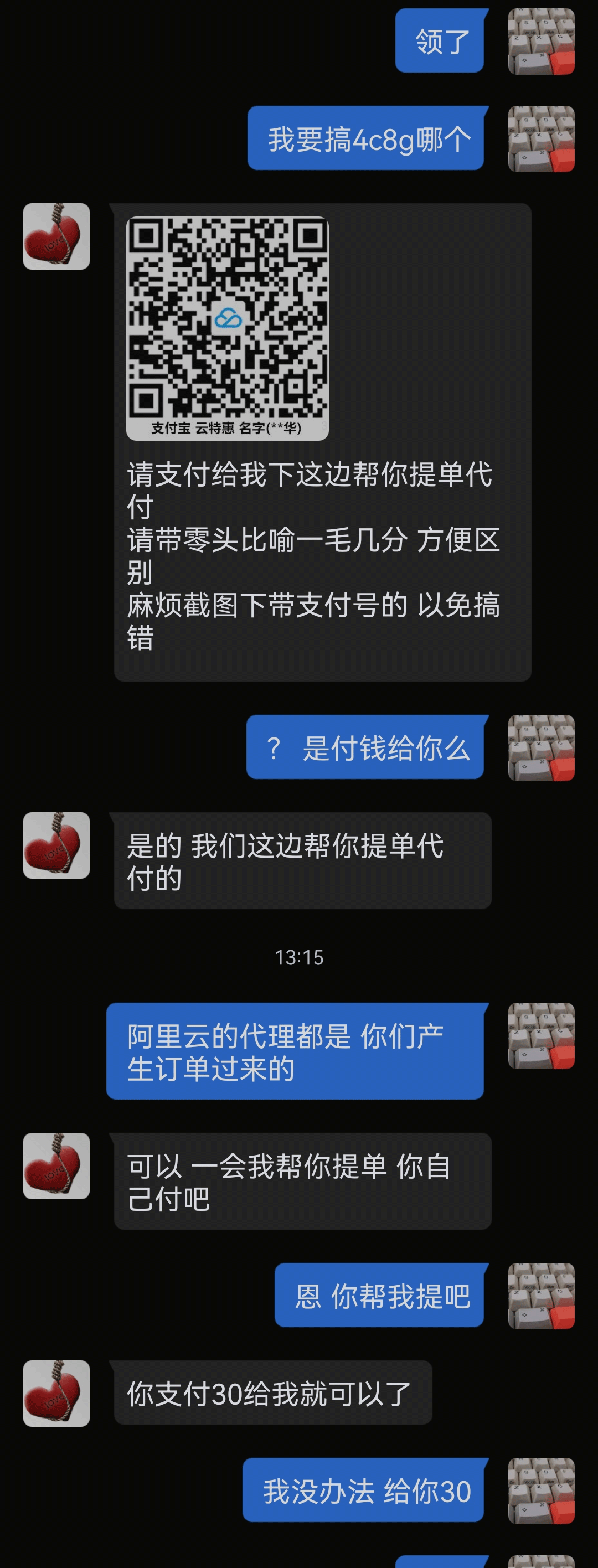Select the avatar beside "阿里云的代理都是" message
This screenshot has height=1568, width=598.
542,1035
